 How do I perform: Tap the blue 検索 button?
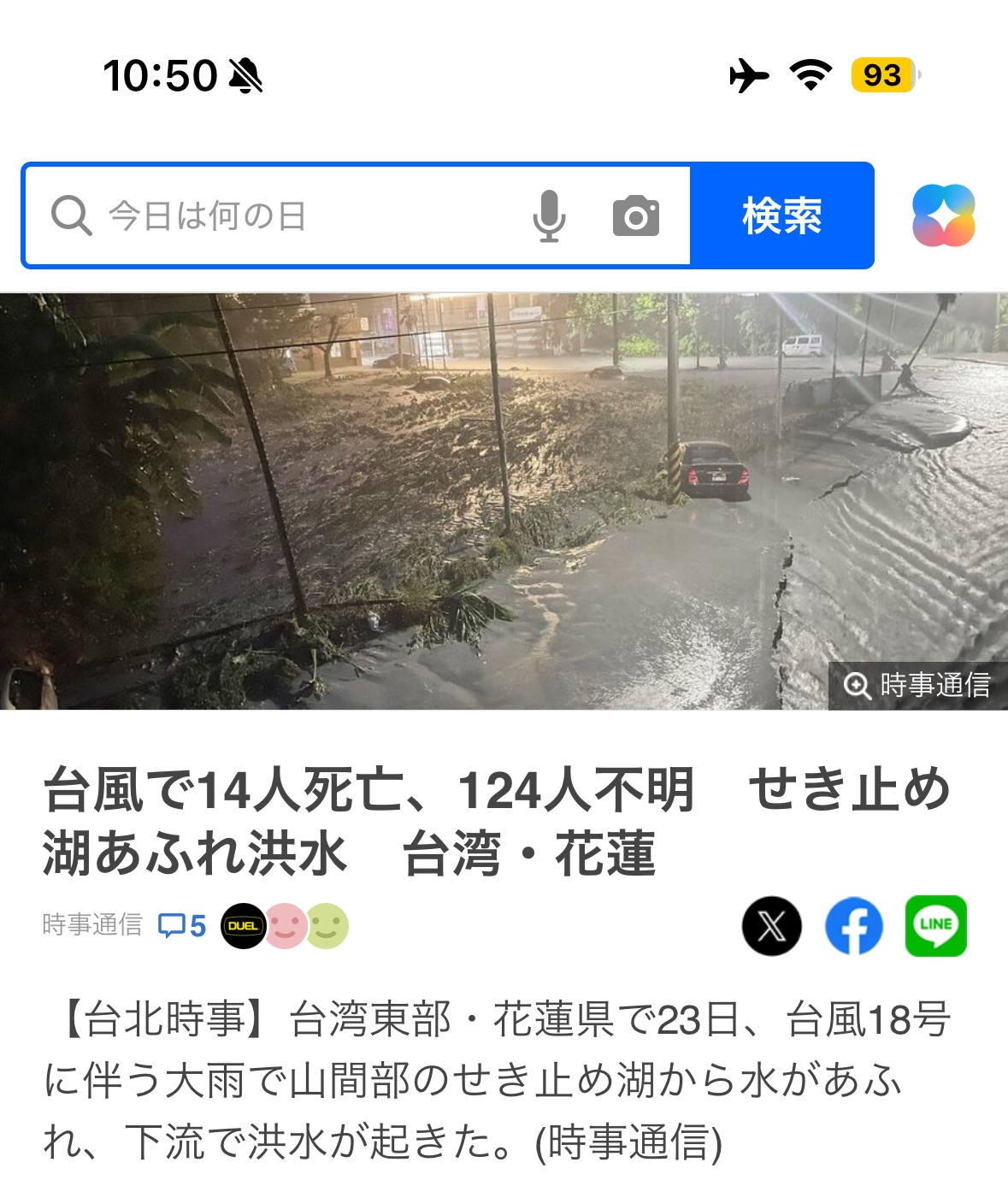click(781, 215)
